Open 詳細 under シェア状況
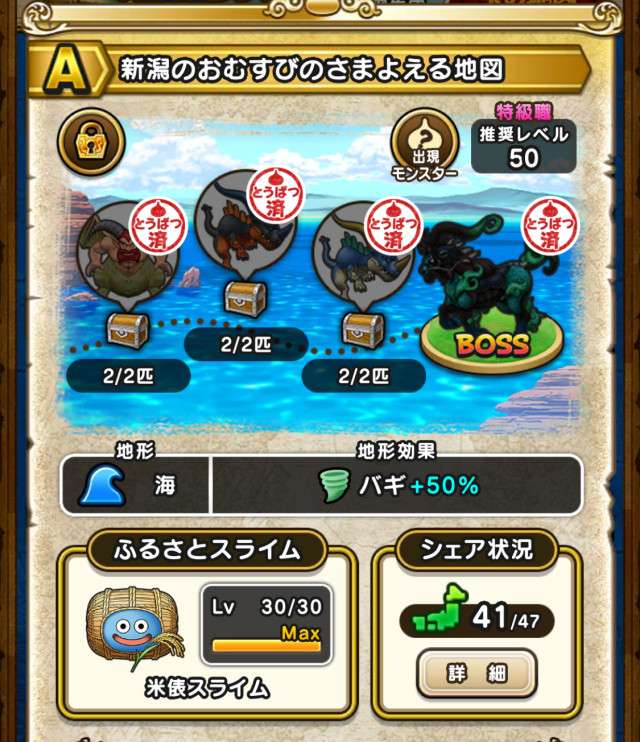The height and width of the screenshot is (742, 640). pos(477,673)
